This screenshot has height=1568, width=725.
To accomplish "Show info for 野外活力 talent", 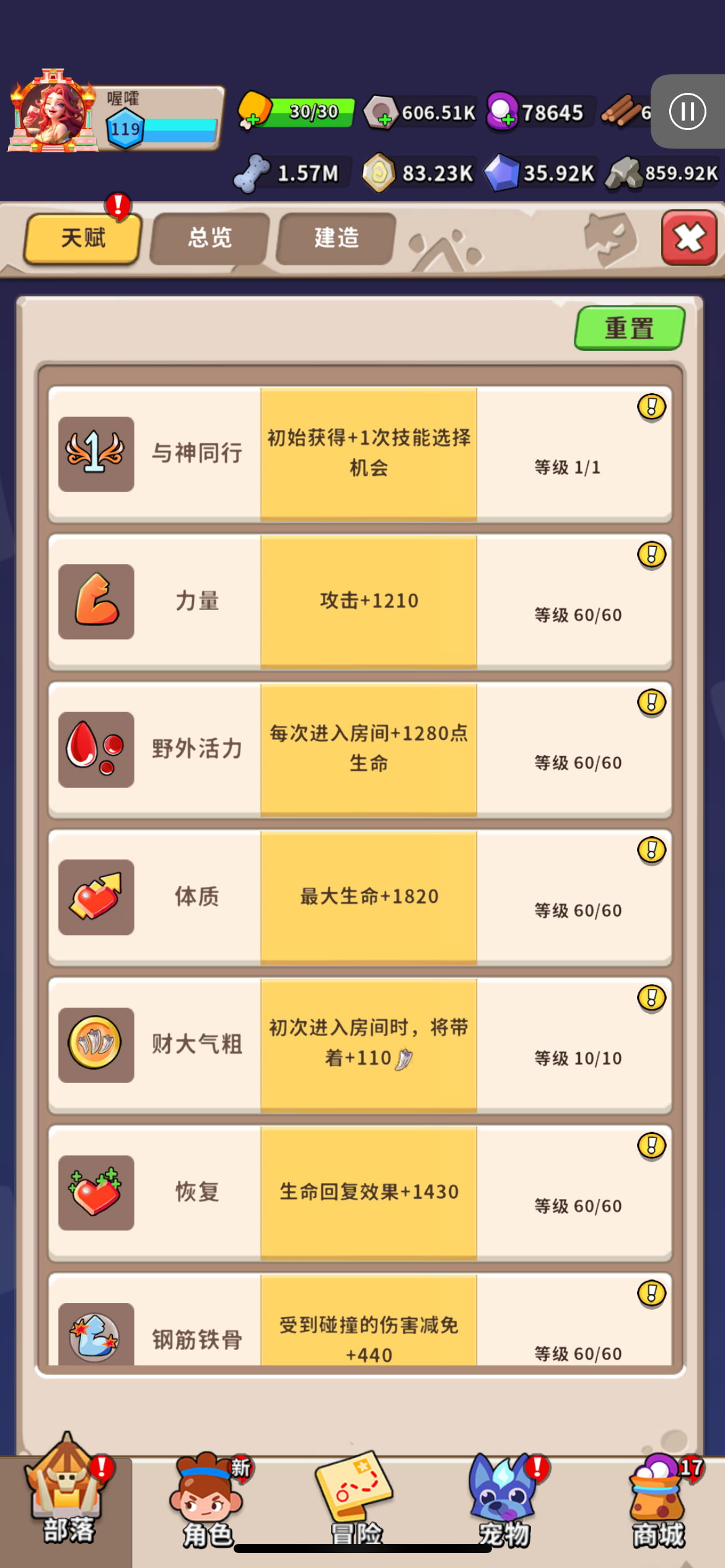I will tap(651, 703).
